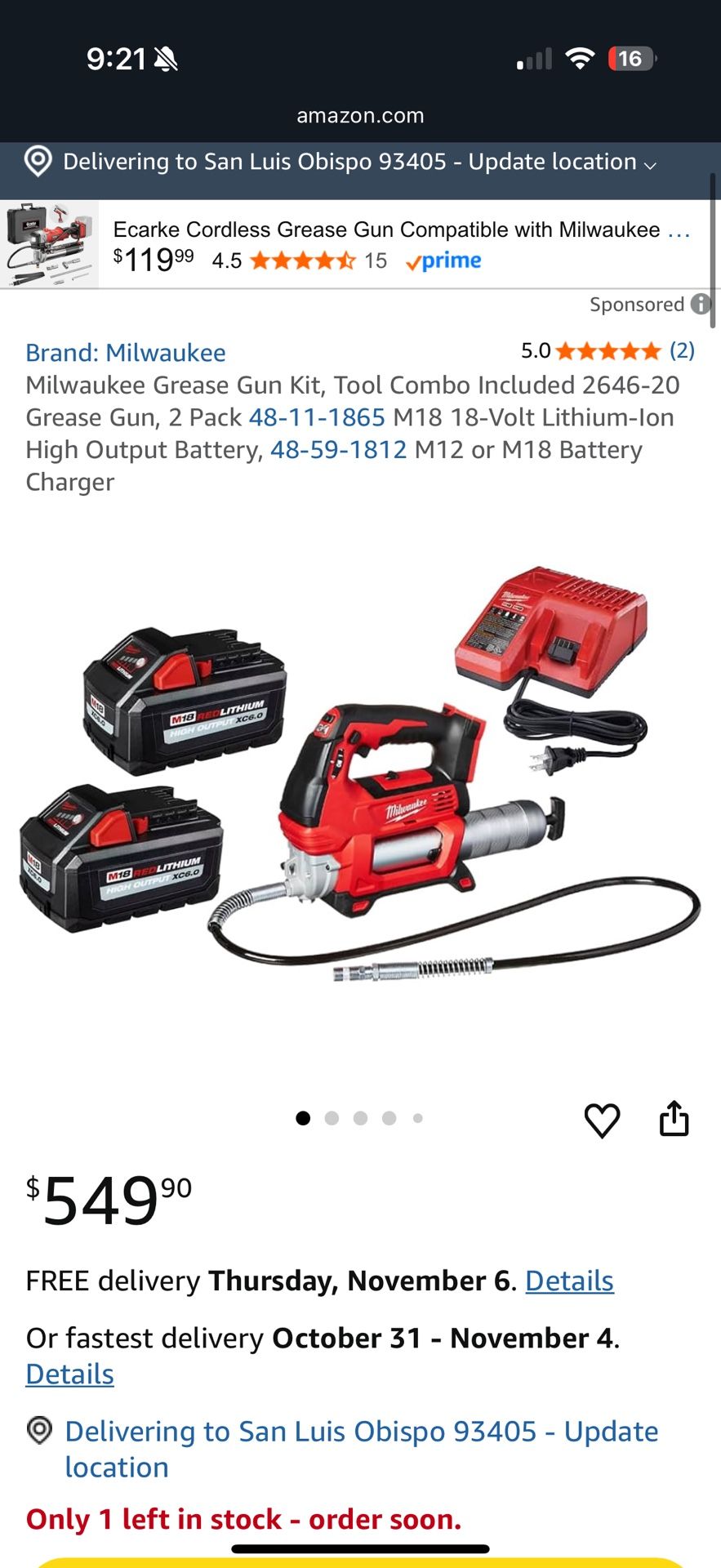Select the second carousel dot
Image resolution: width=721 pixels, height=1568 pixels.
[x=332, y=1118]
